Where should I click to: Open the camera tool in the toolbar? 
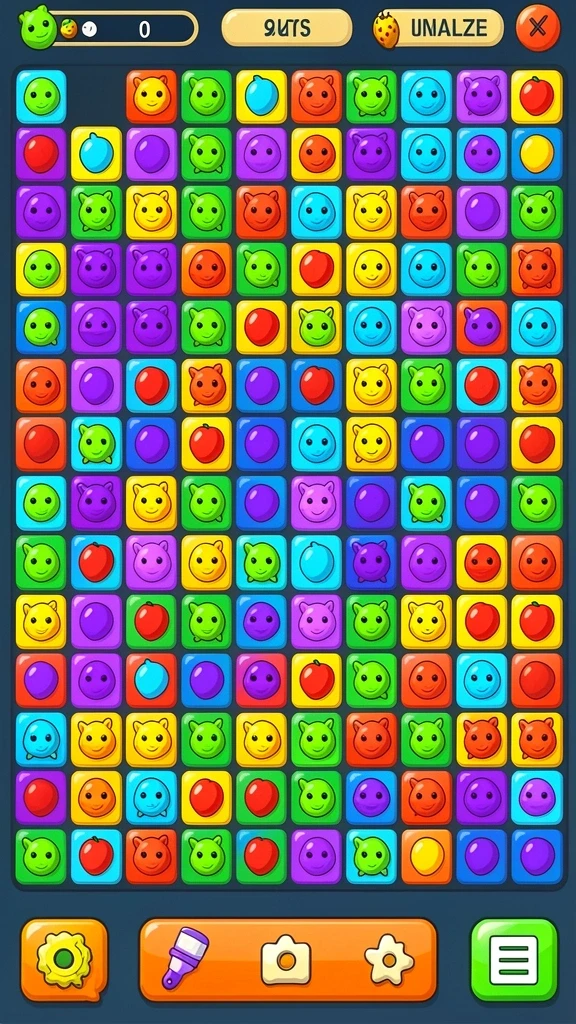point(286,959)
